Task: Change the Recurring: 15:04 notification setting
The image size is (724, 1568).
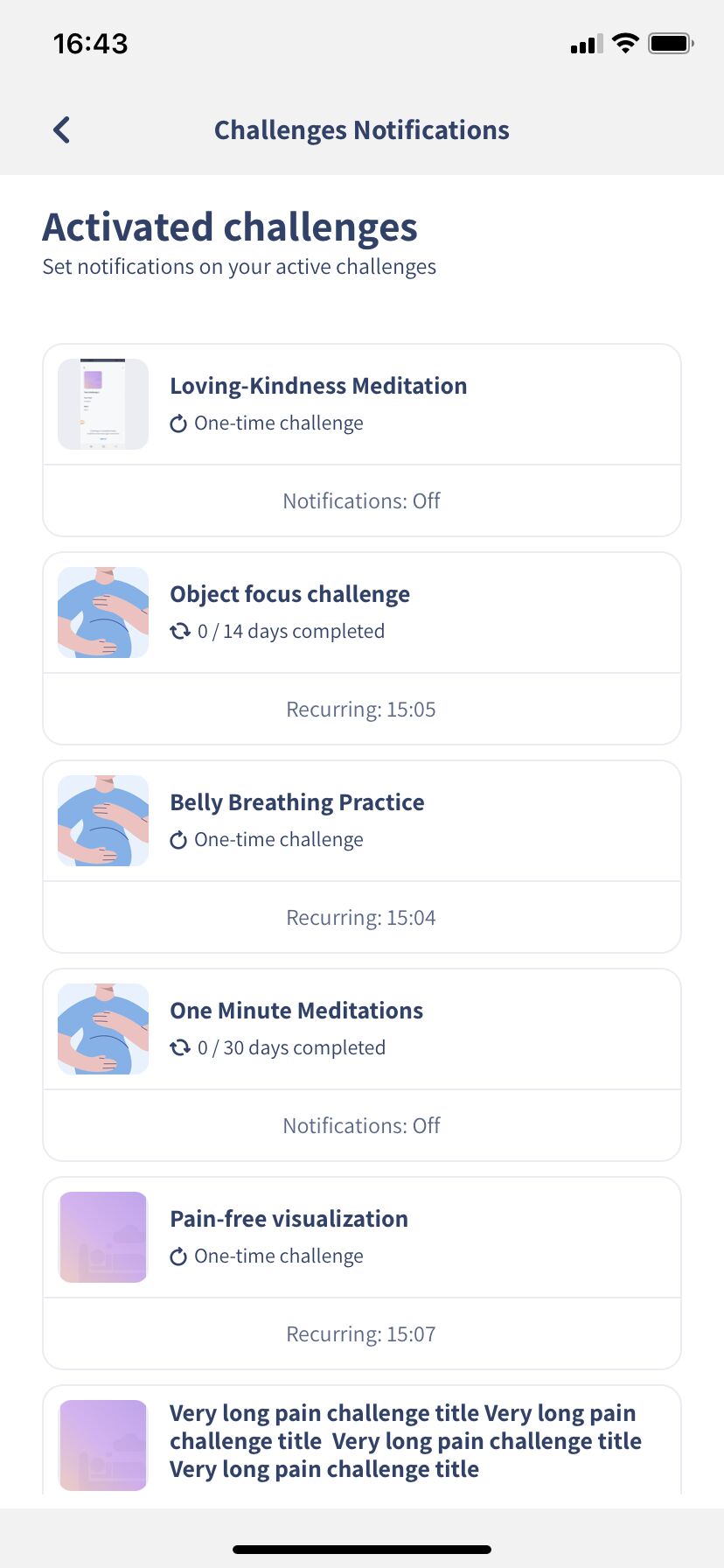Action: point(362,917)
